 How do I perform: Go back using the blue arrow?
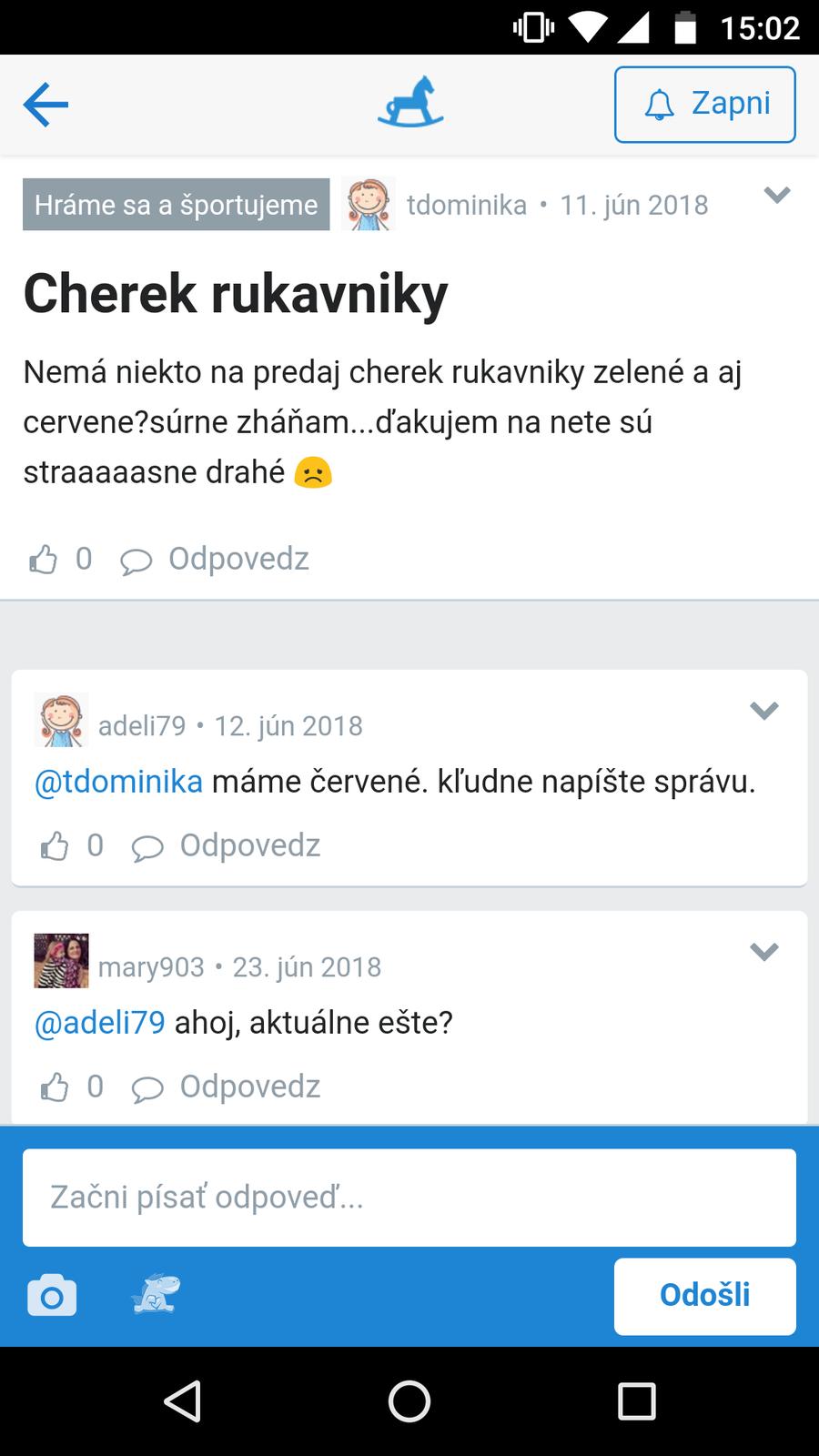[45, 105]
